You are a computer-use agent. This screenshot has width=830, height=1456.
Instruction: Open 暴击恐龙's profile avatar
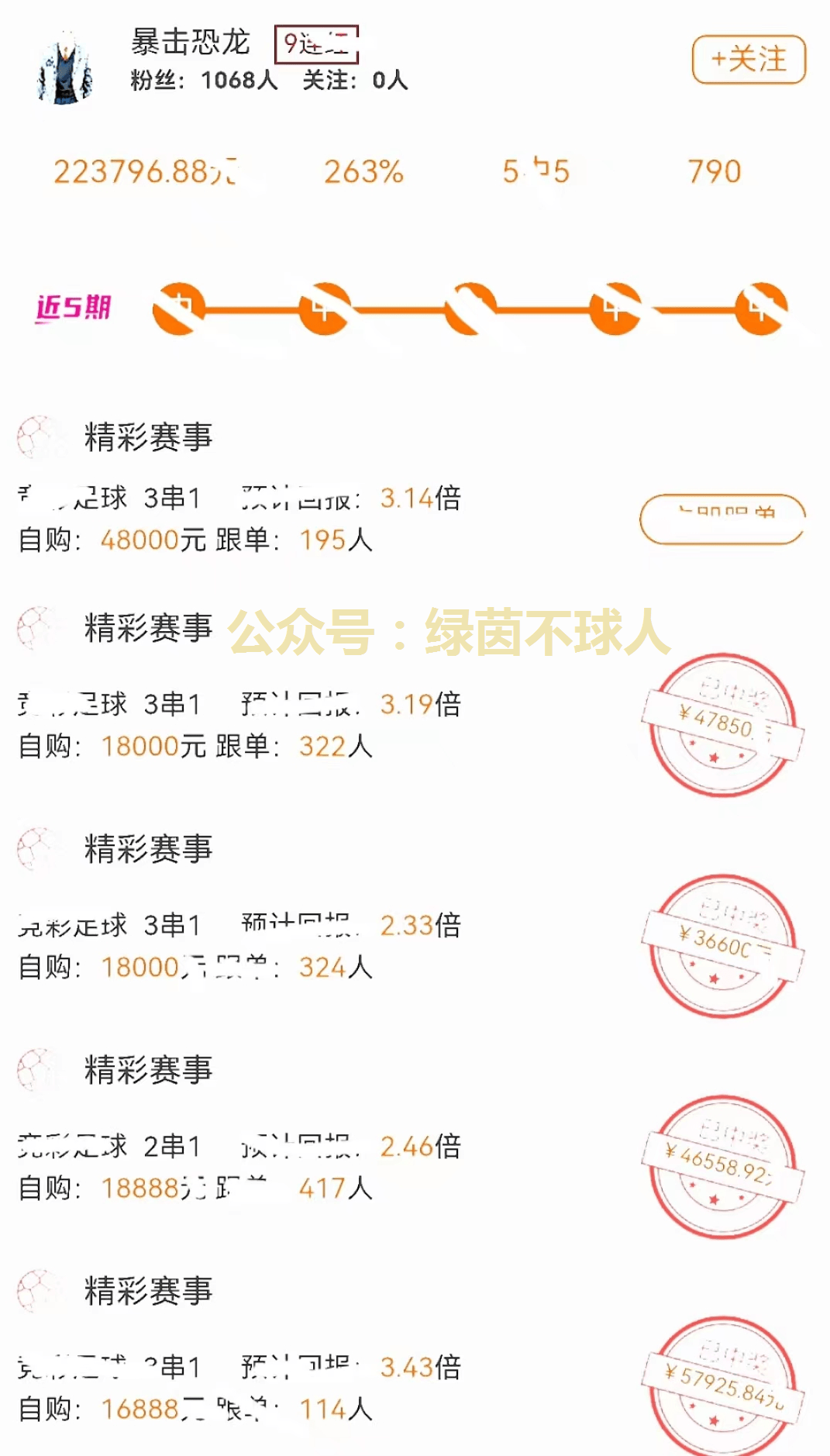tap(65, 68)
